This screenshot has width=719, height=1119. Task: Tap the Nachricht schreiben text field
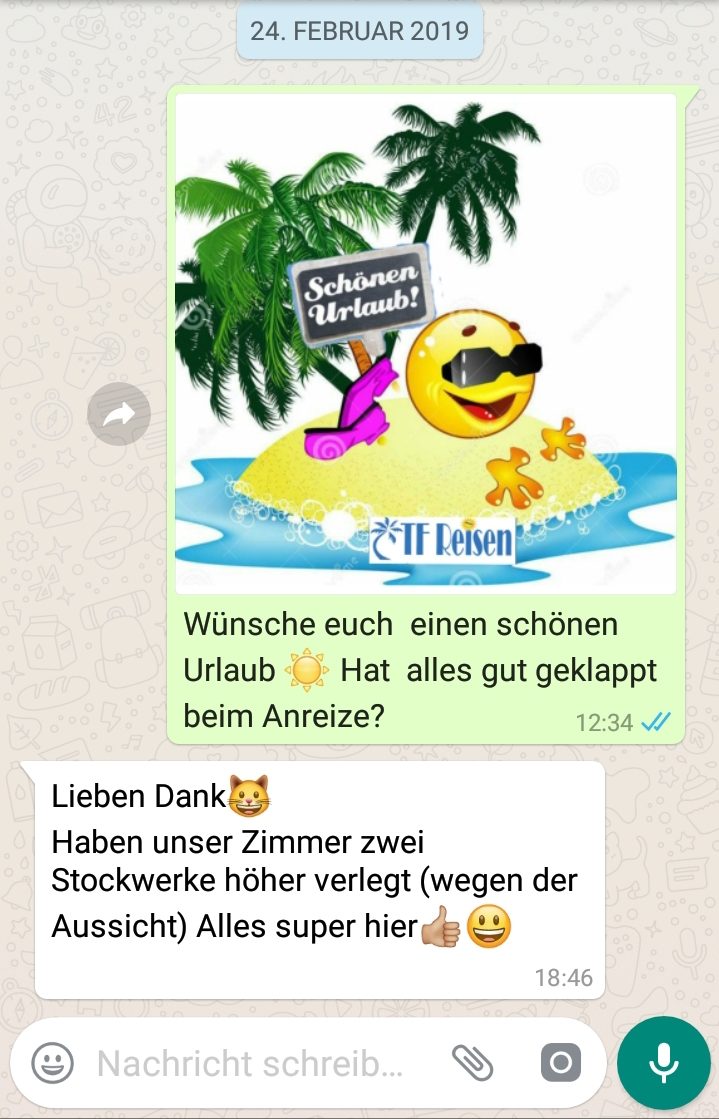click(250, 1064)
